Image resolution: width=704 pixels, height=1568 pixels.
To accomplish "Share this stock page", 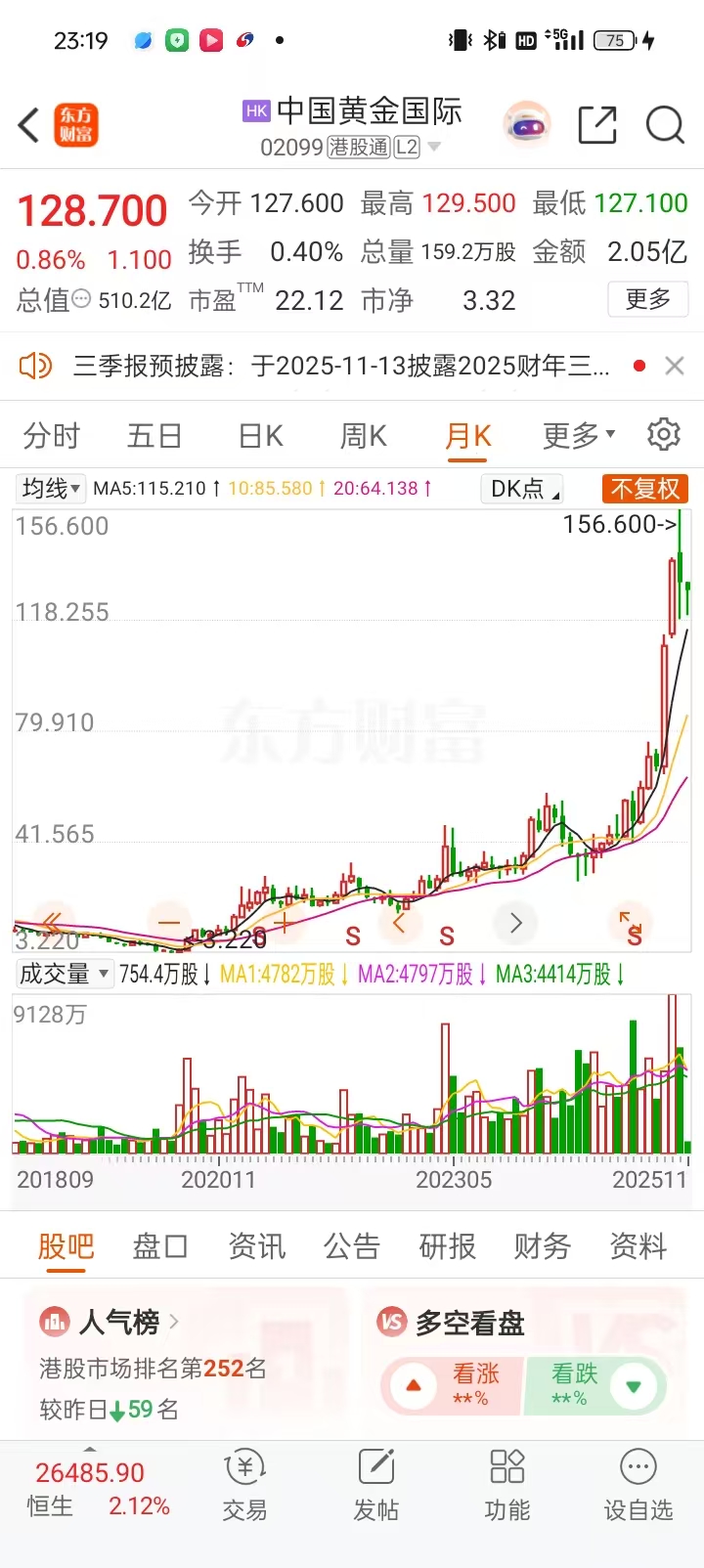I will click(x=596, y=125).
